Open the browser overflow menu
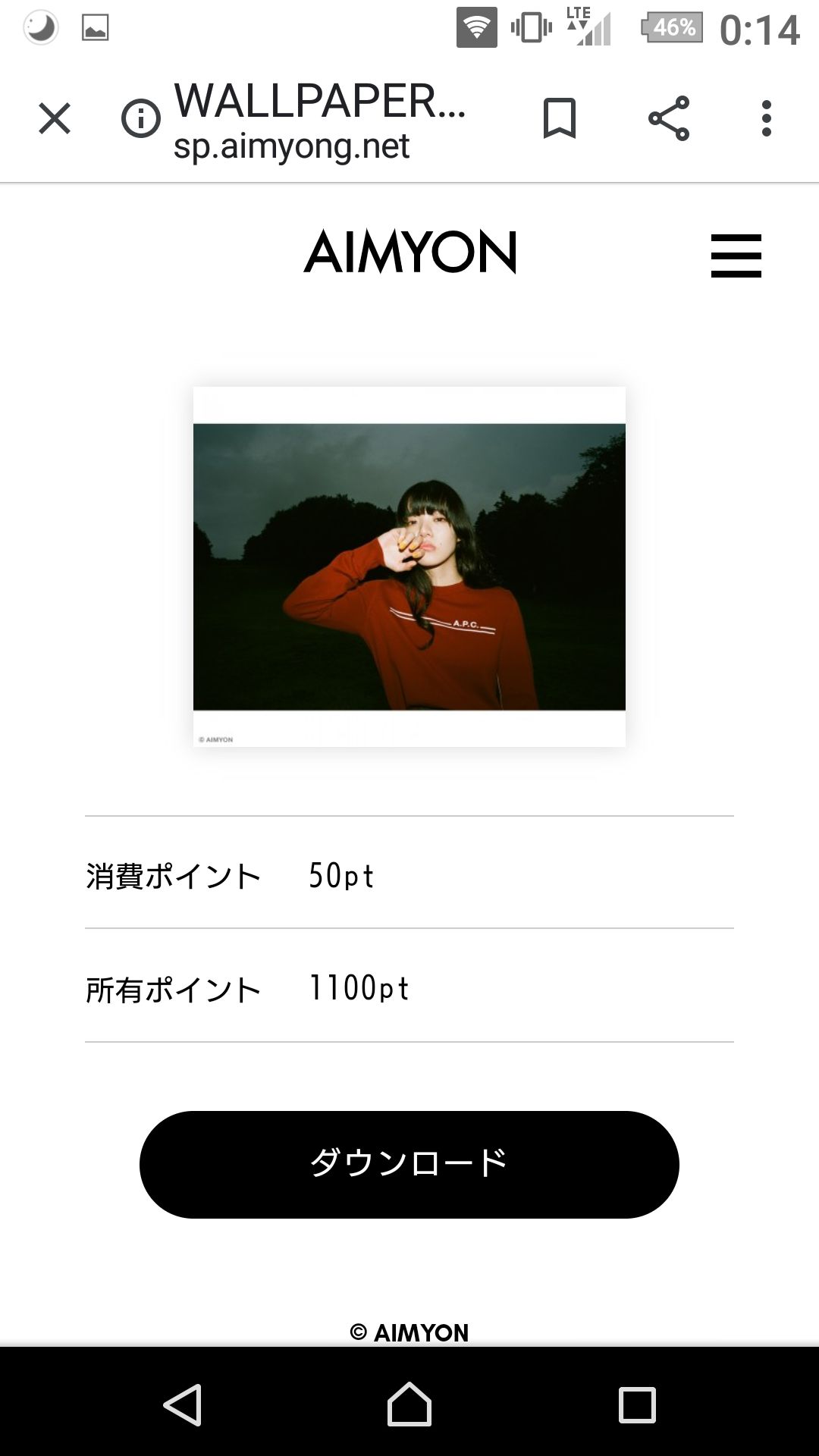819x1456 pixels. 767,119
